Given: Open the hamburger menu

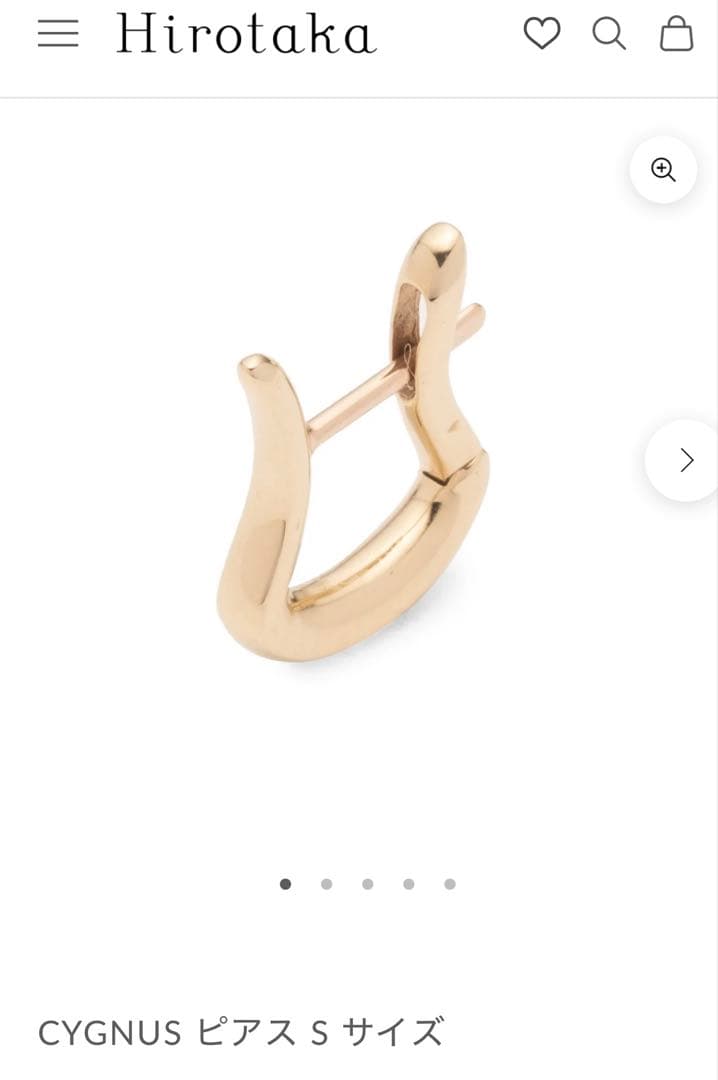Looking at the screenshot, I should coord(58,33).
